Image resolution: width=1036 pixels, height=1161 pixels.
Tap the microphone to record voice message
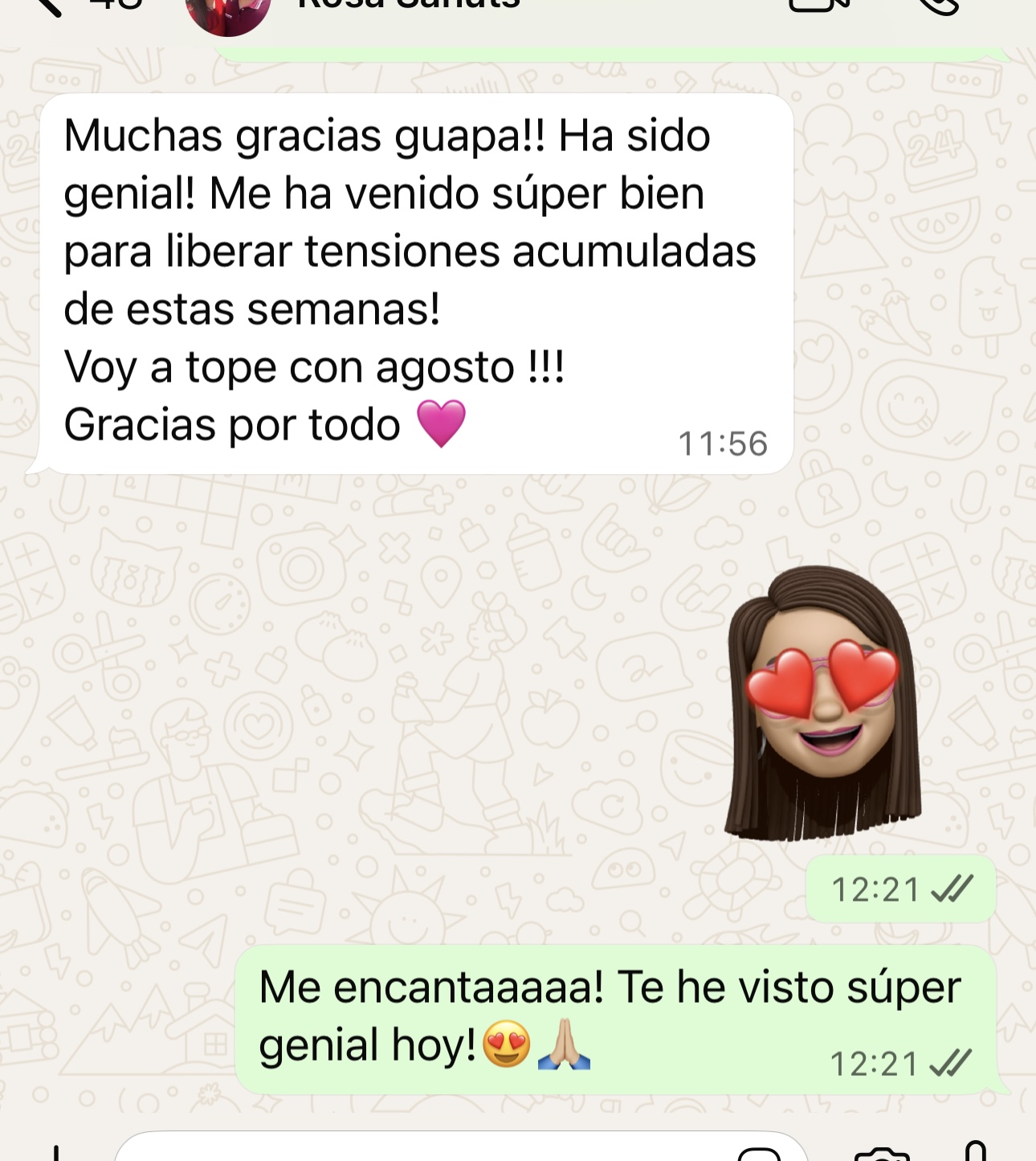[x=976, y=1152]
